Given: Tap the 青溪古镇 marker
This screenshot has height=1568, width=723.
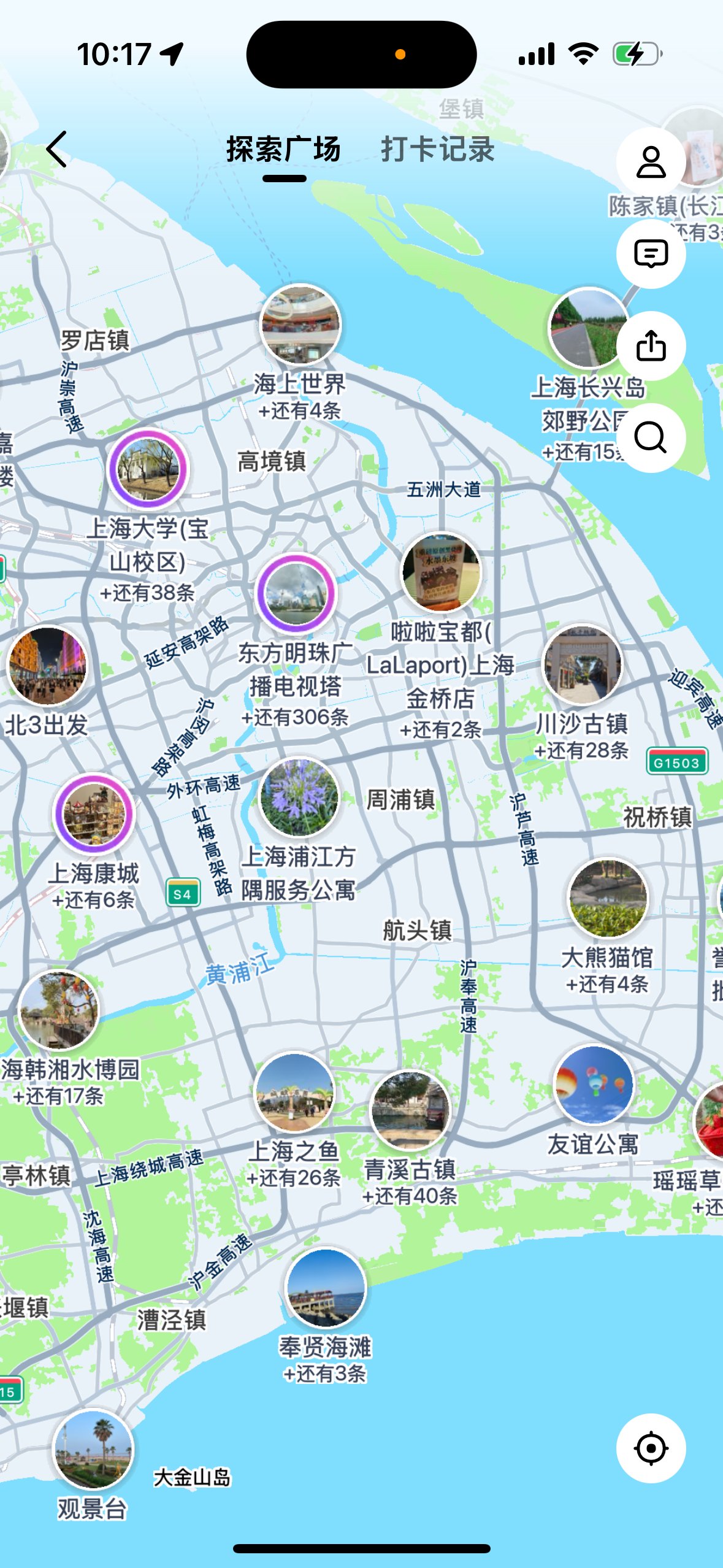Looking at the screenshot, I should [410, 1110].
